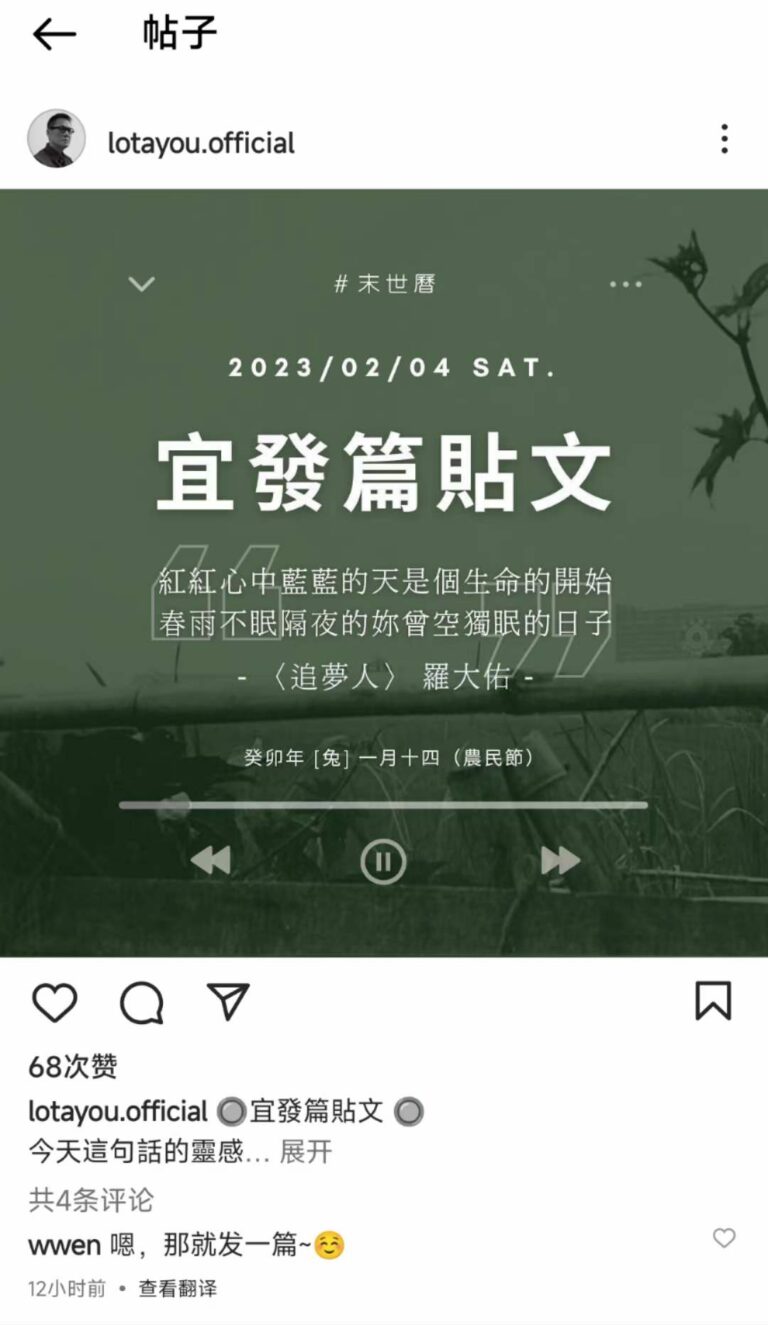The height and width of the screenshot is (1325, 768).
Task: View all 4 comments
Action: coord(91,1199)
